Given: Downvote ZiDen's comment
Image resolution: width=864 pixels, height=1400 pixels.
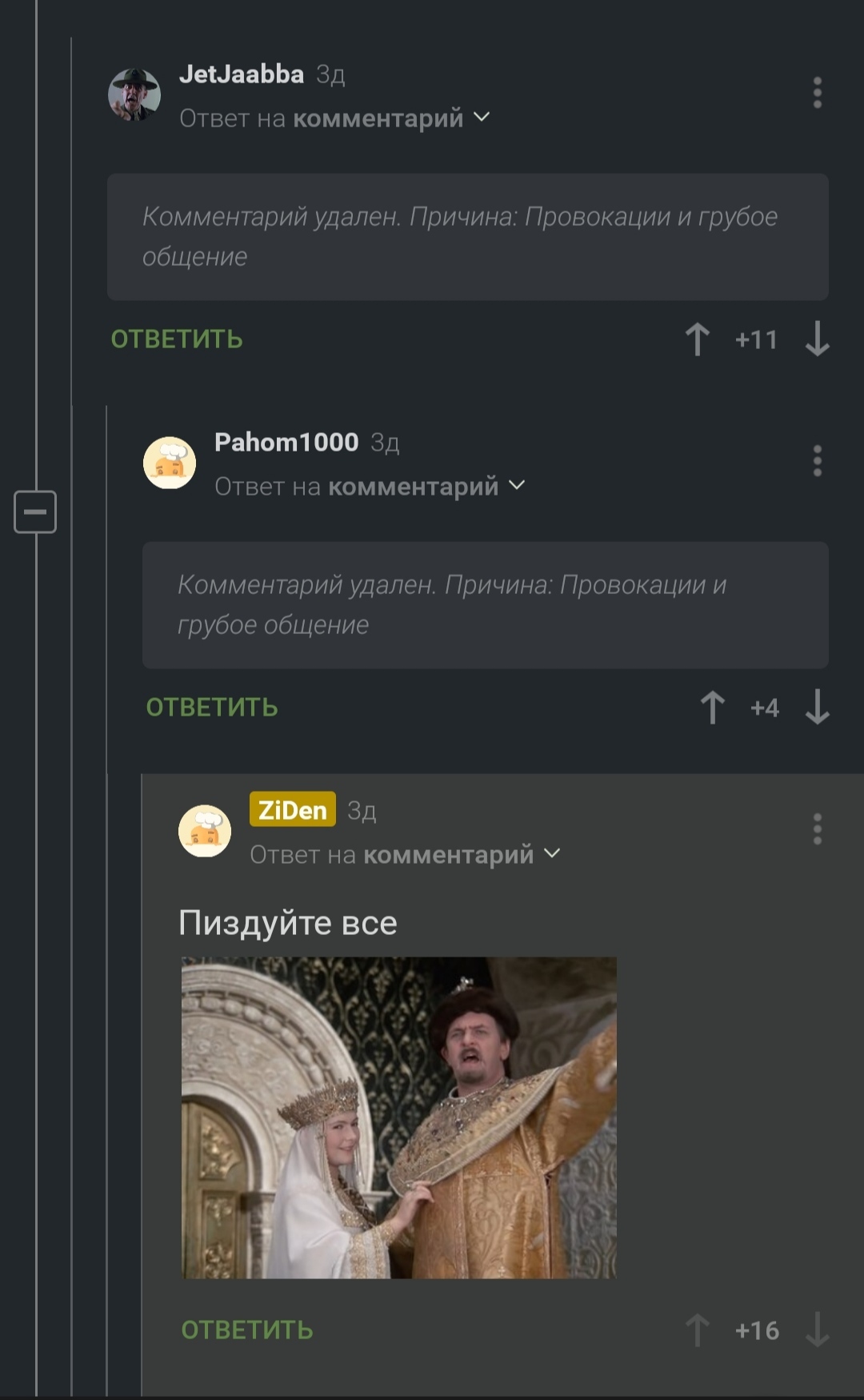Looking at the screenshot, I should click(817, 1330).
